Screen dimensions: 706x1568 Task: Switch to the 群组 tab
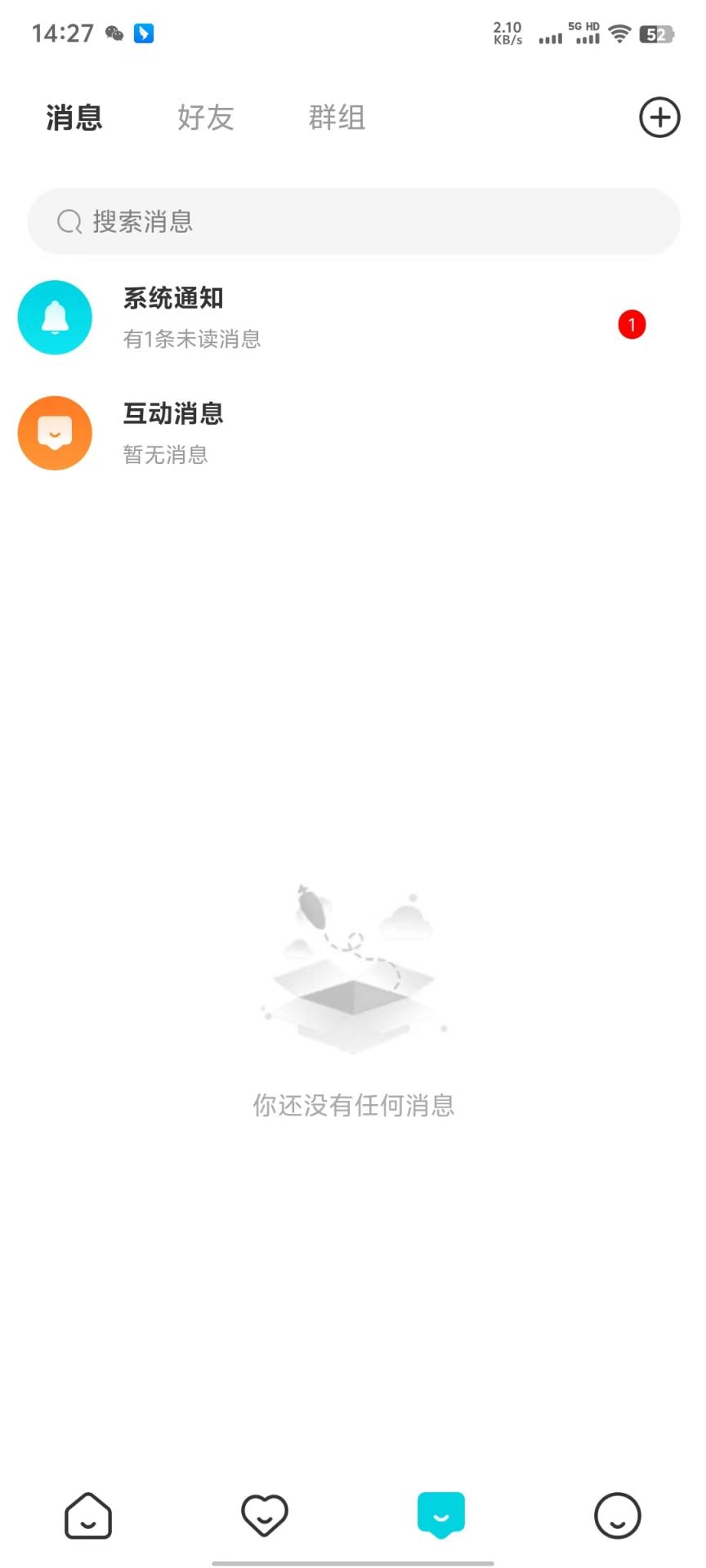(x=337, y=117)
